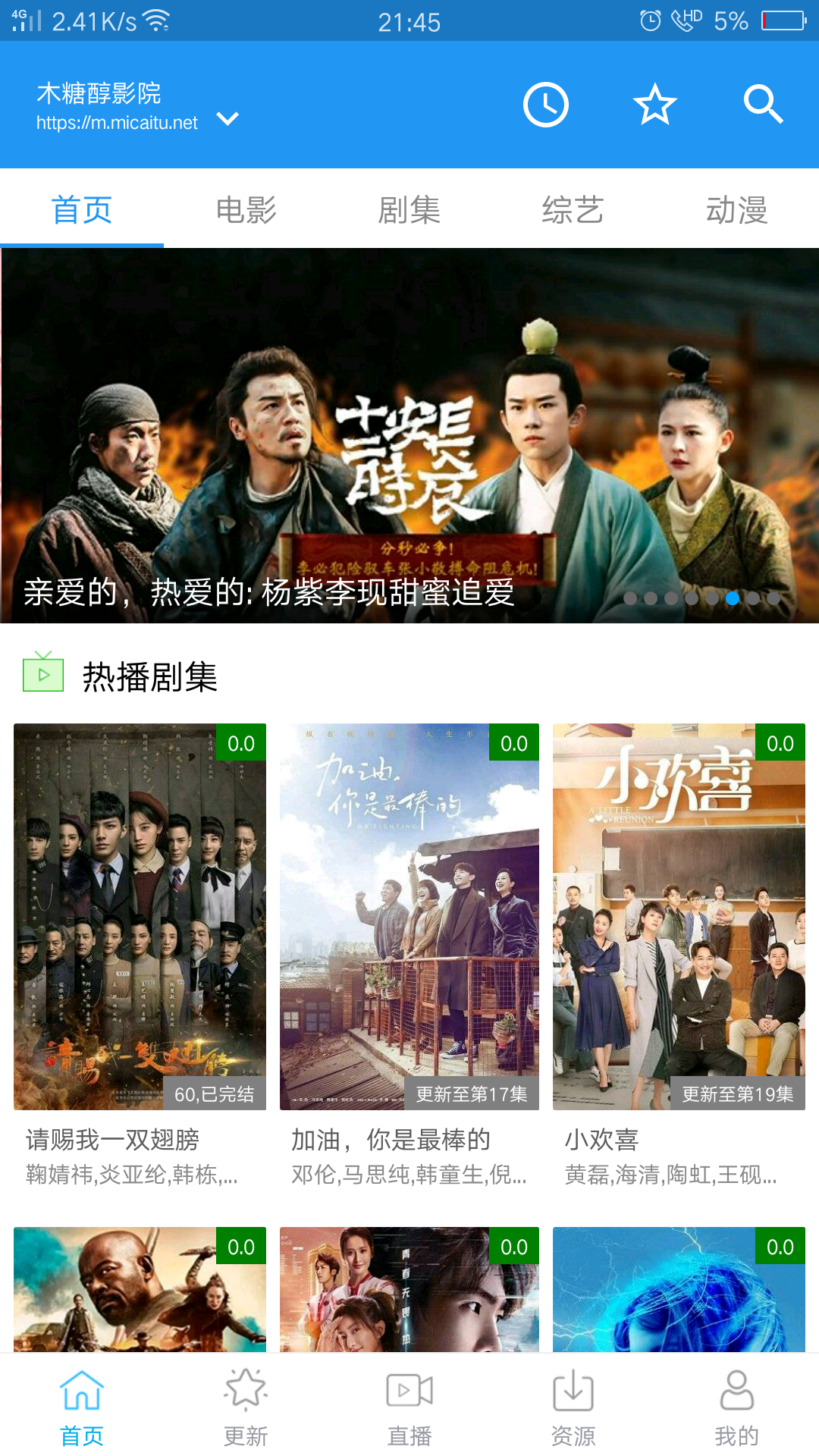This screenshot has height=1456, width=819.
Task: Switch to the 剧集 tab
Action: coord(409,209)
